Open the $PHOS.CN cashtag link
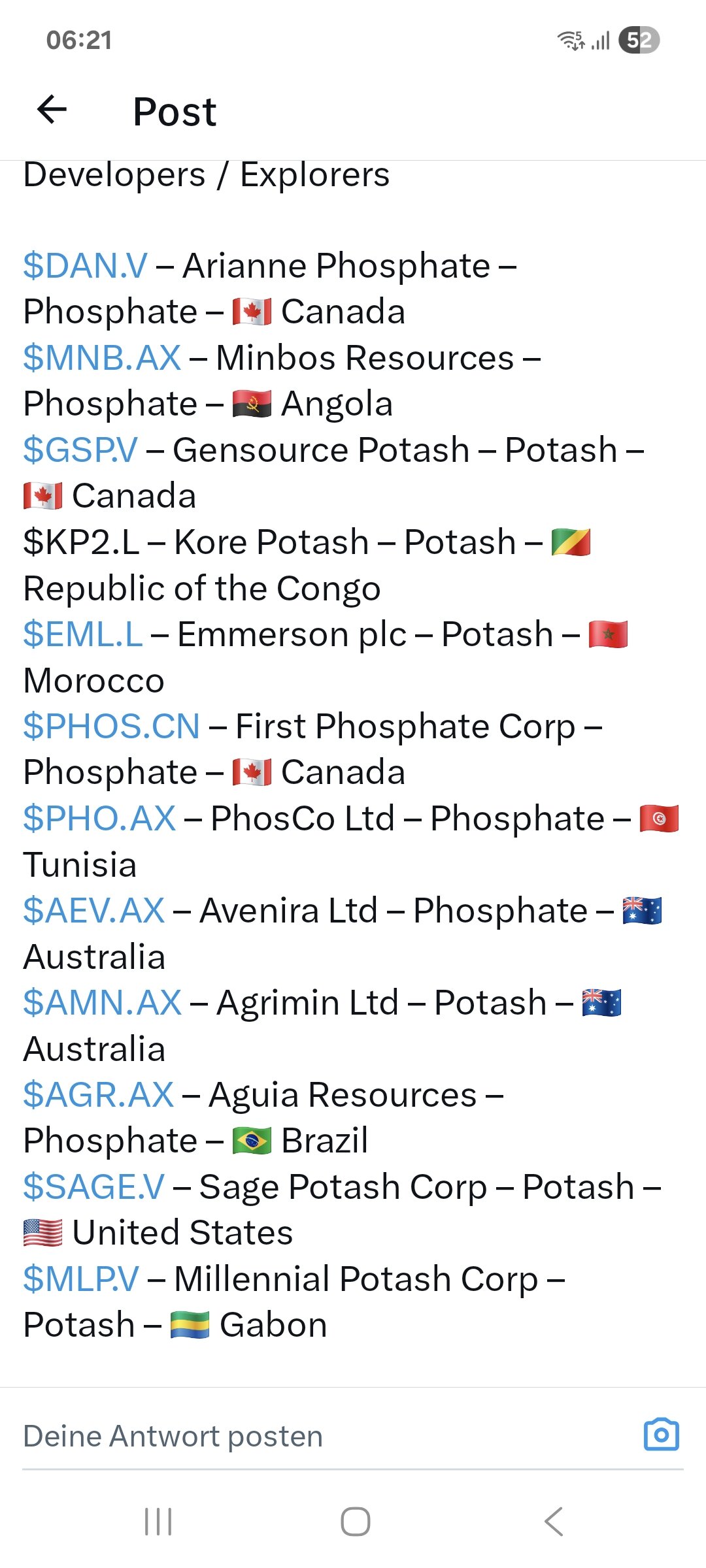This screenshot has width=706, height=1568. click(x=111, y=727)
